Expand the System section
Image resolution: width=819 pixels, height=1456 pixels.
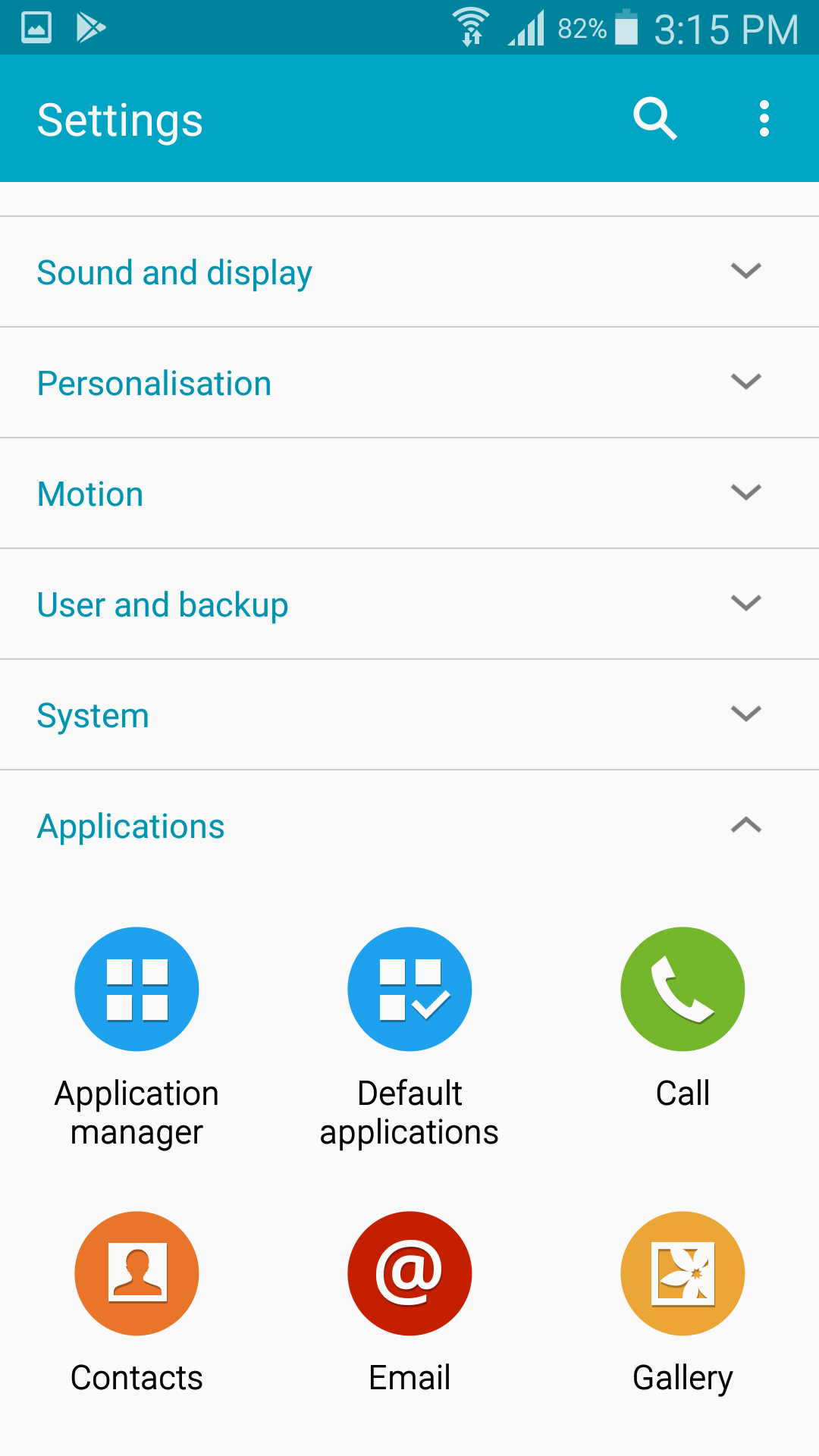pos(409,715)
